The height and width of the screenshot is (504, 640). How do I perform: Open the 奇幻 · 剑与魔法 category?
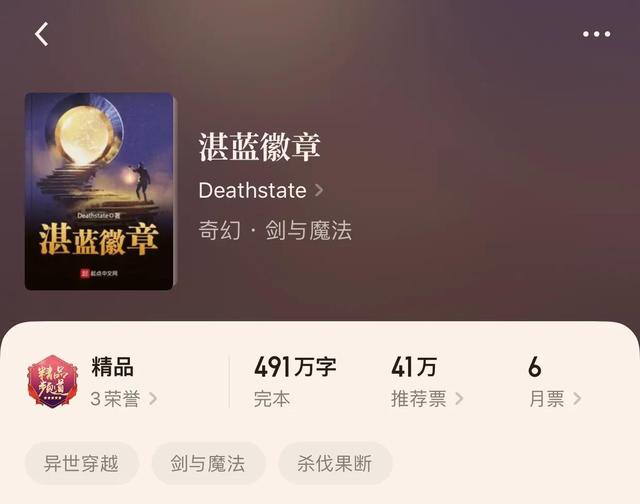coord(275,230)
